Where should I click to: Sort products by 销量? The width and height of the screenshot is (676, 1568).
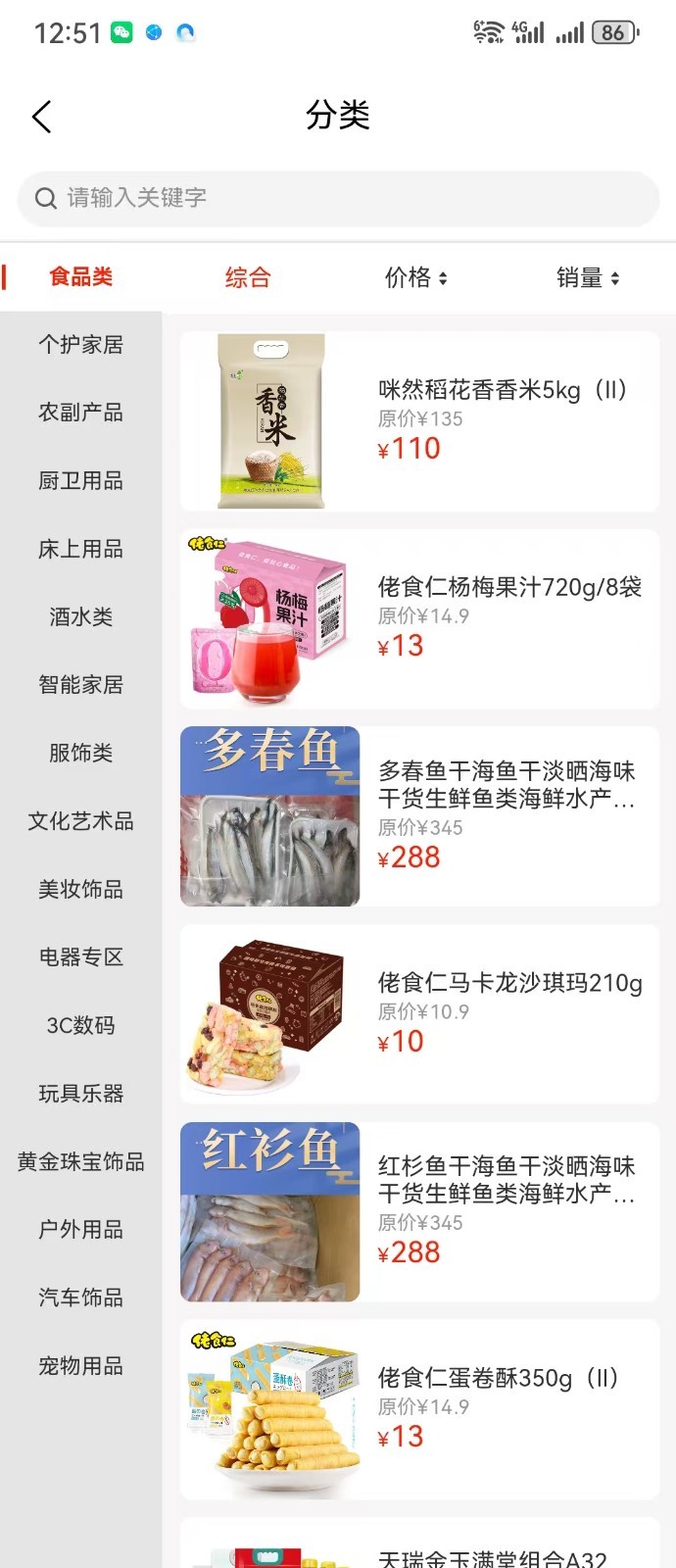587,277
